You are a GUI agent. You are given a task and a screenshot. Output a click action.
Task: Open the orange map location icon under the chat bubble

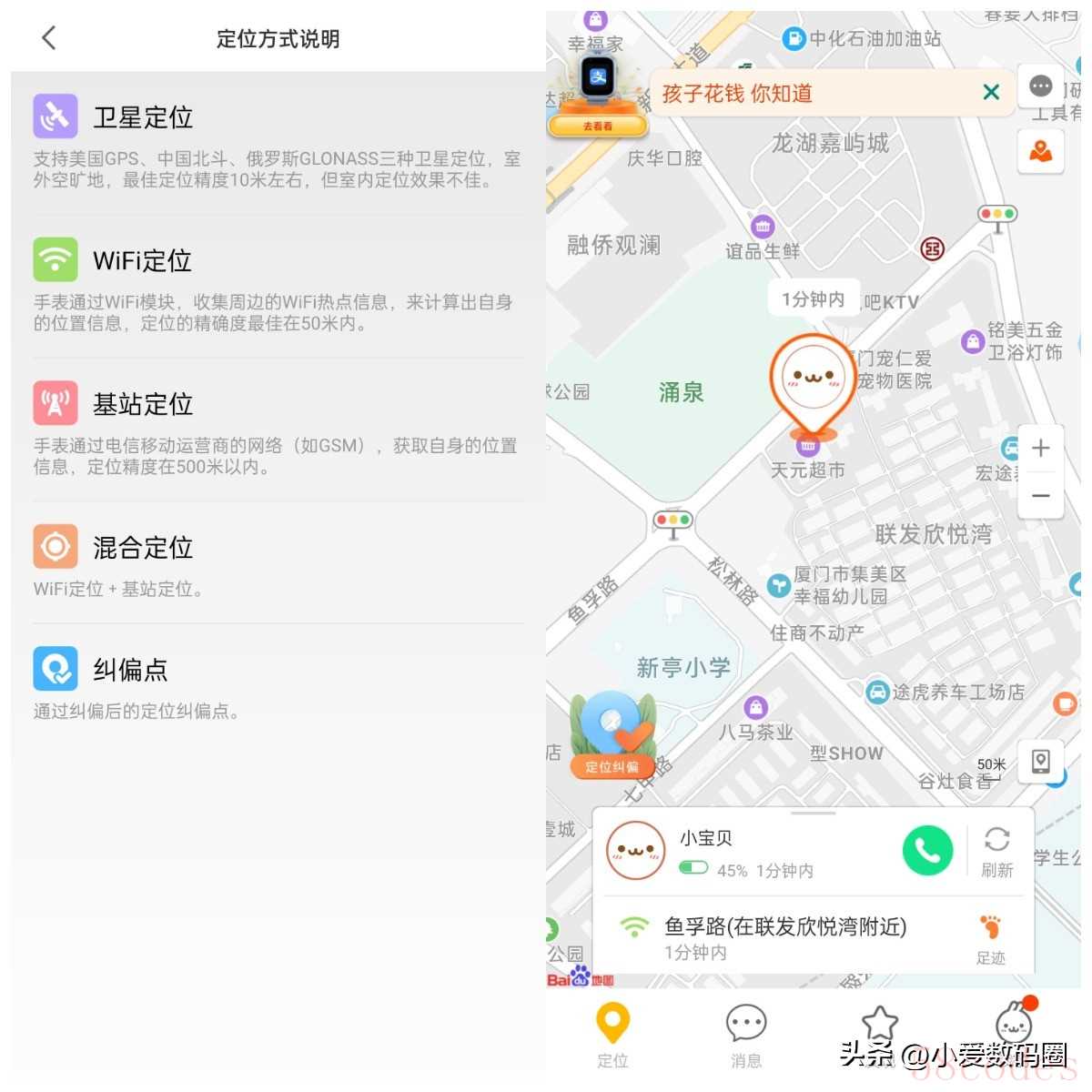point(1040,150)
